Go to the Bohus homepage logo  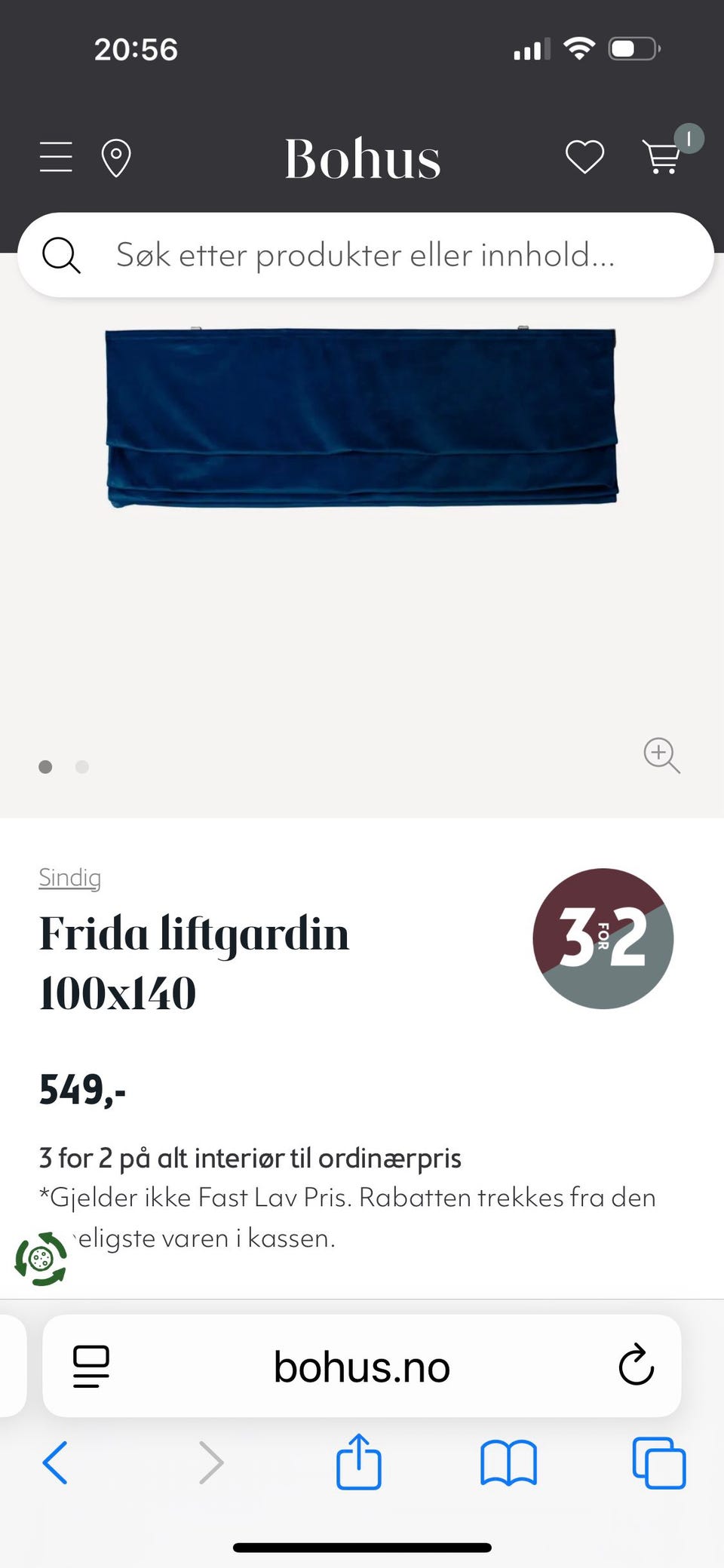click(362, 159)
